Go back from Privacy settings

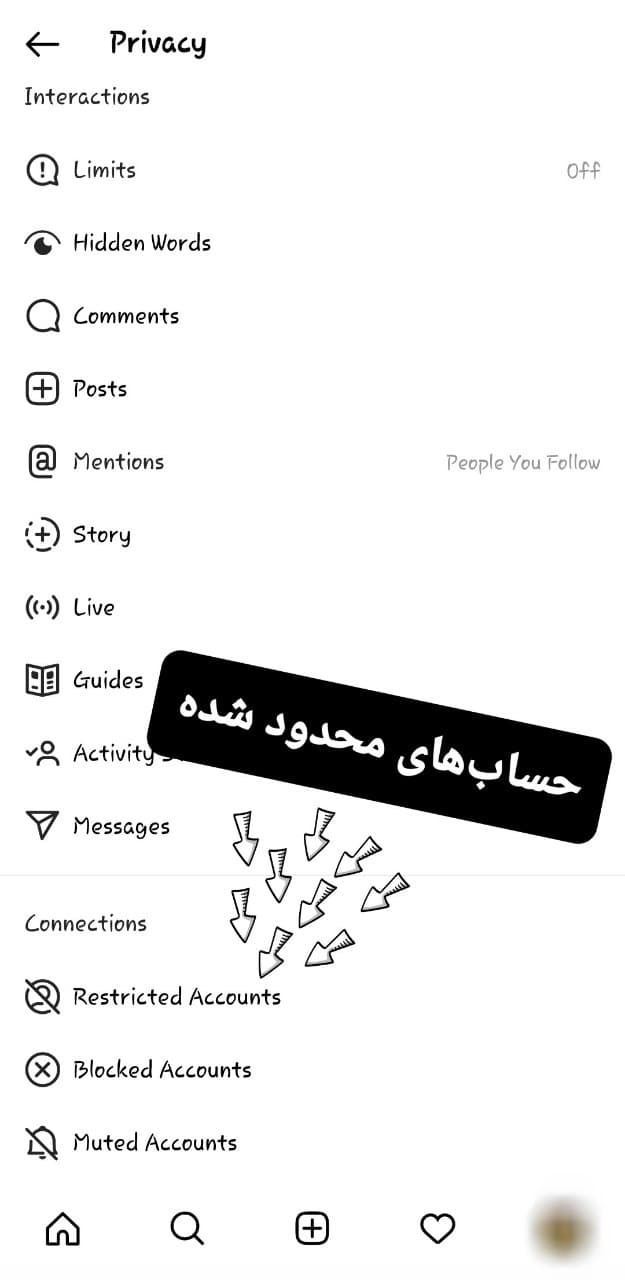(42, 44)
